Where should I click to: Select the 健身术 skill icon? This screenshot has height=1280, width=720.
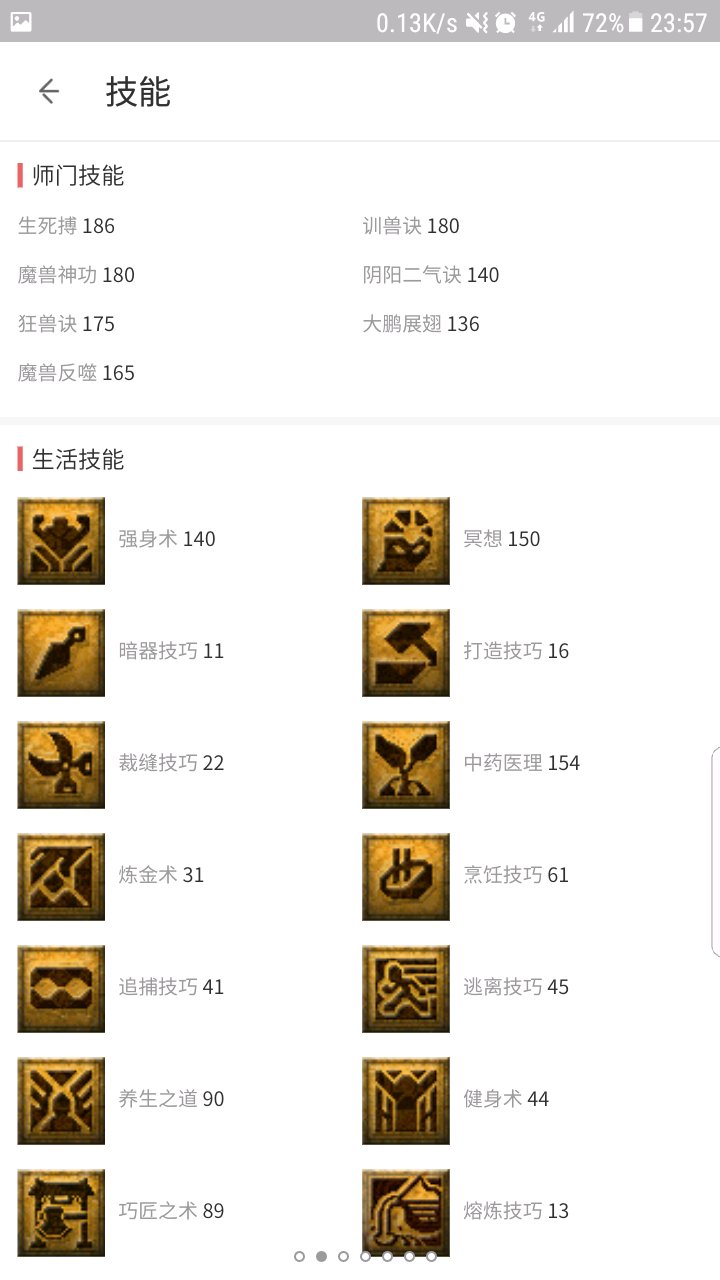pos(406,1101)
